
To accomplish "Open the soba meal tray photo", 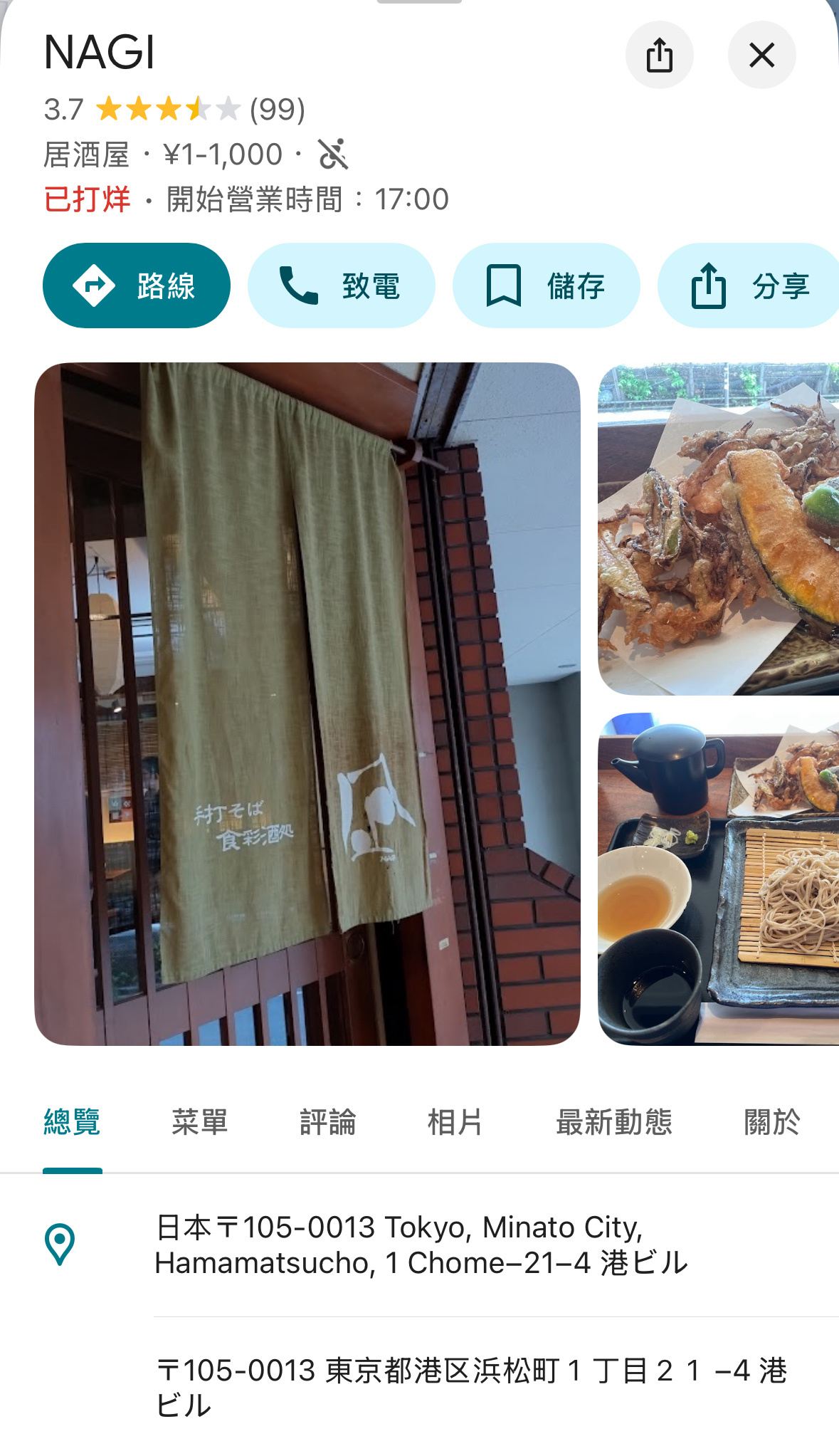I will click(717, 879).
